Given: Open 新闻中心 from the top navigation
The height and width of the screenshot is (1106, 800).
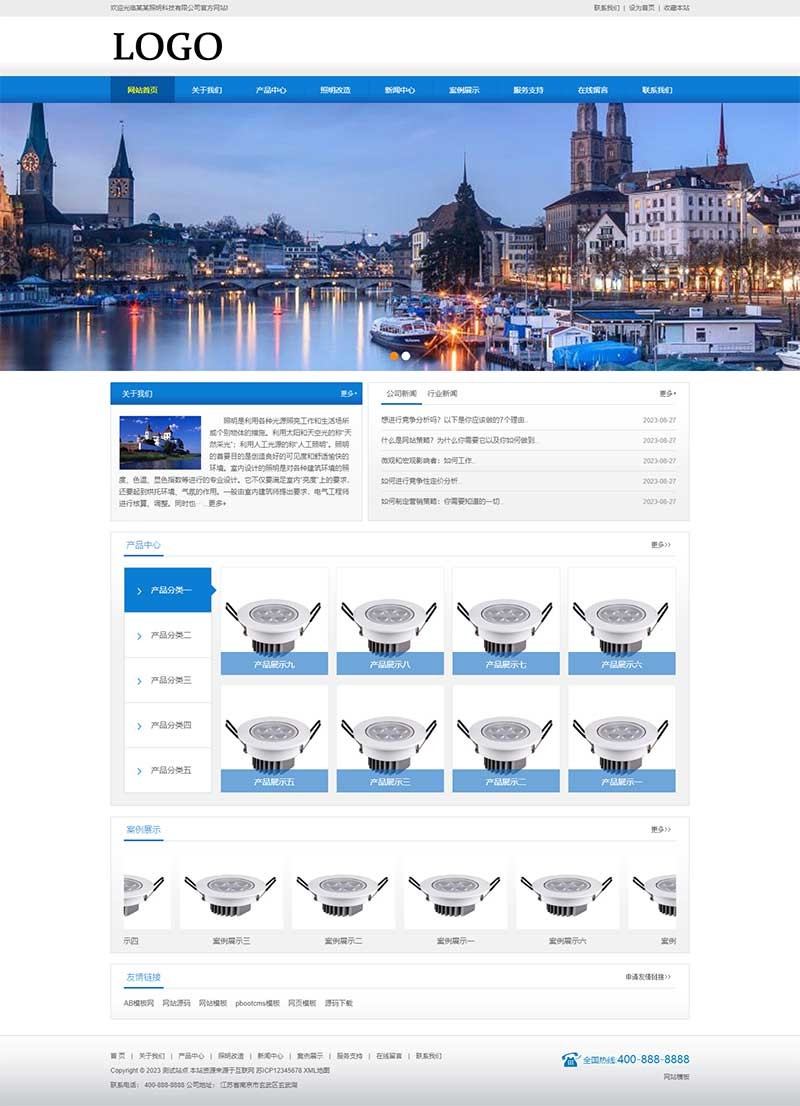Looking at the screenshot, I should click(399, 90).
